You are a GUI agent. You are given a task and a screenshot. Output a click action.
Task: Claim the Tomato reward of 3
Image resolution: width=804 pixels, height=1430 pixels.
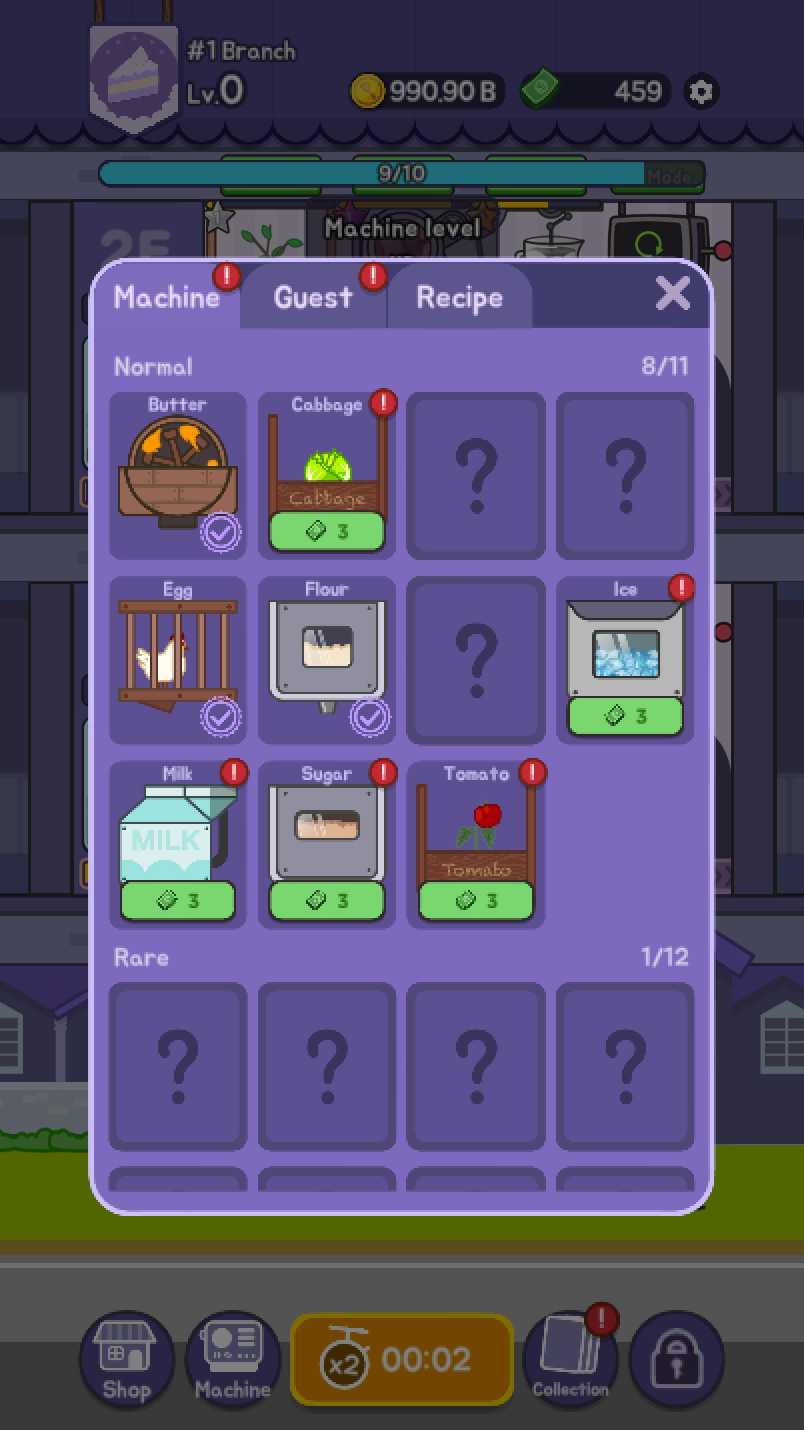[476, 901]
